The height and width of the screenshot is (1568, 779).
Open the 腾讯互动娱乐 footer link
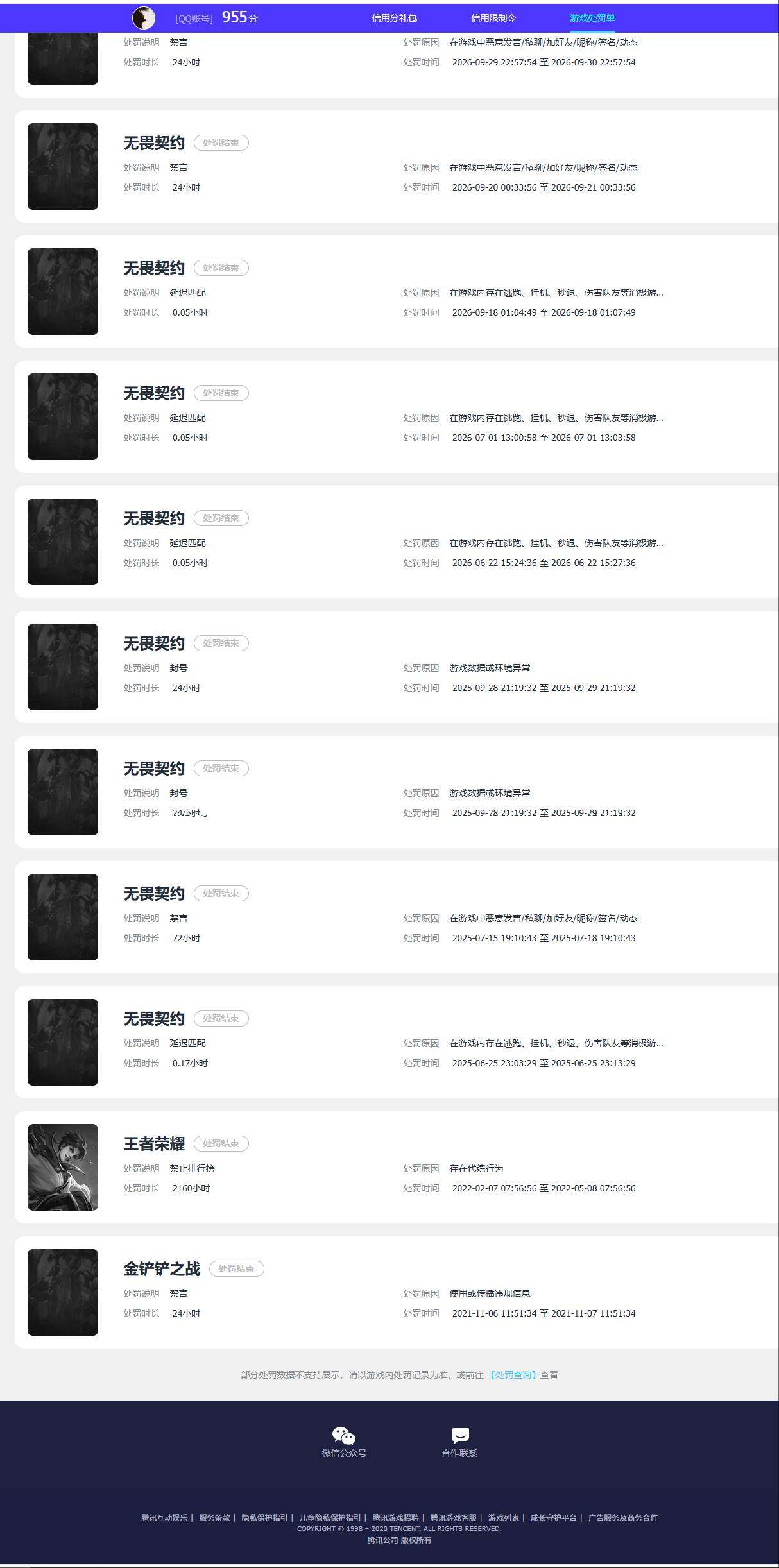[x=164, y=1518]
